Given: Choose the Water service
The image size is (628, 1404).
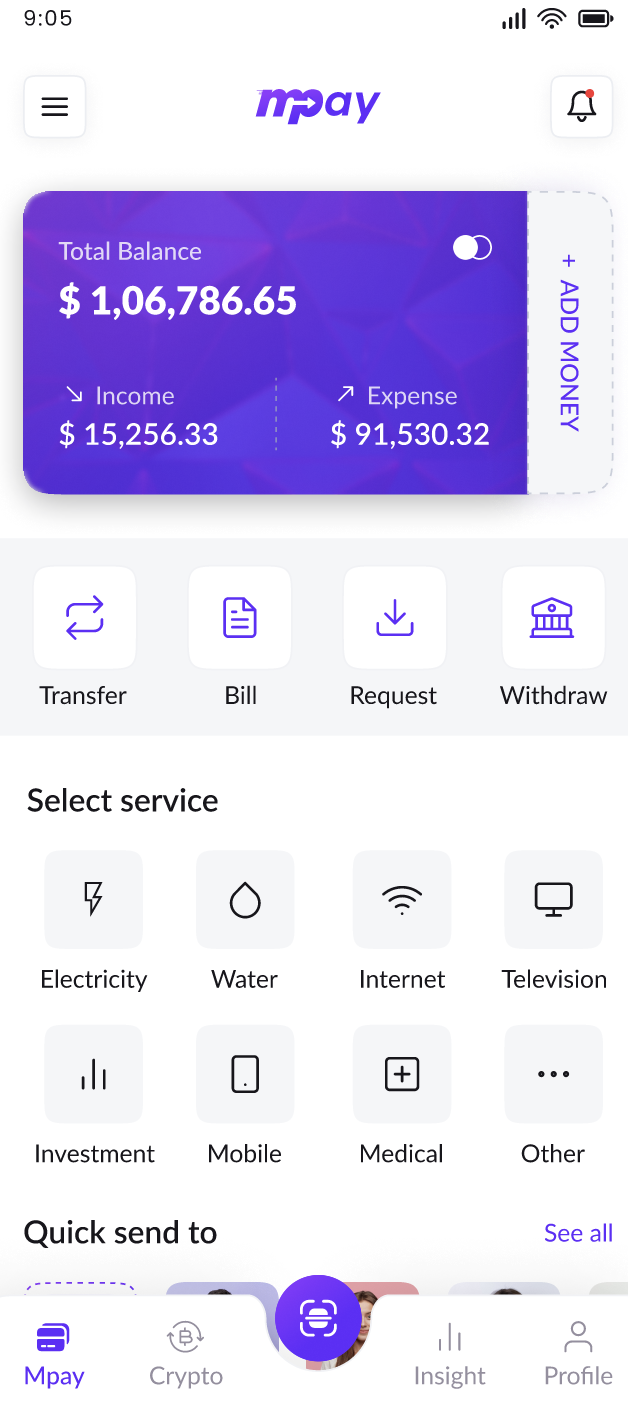Looking at the screenshot, I should (245, 900).
